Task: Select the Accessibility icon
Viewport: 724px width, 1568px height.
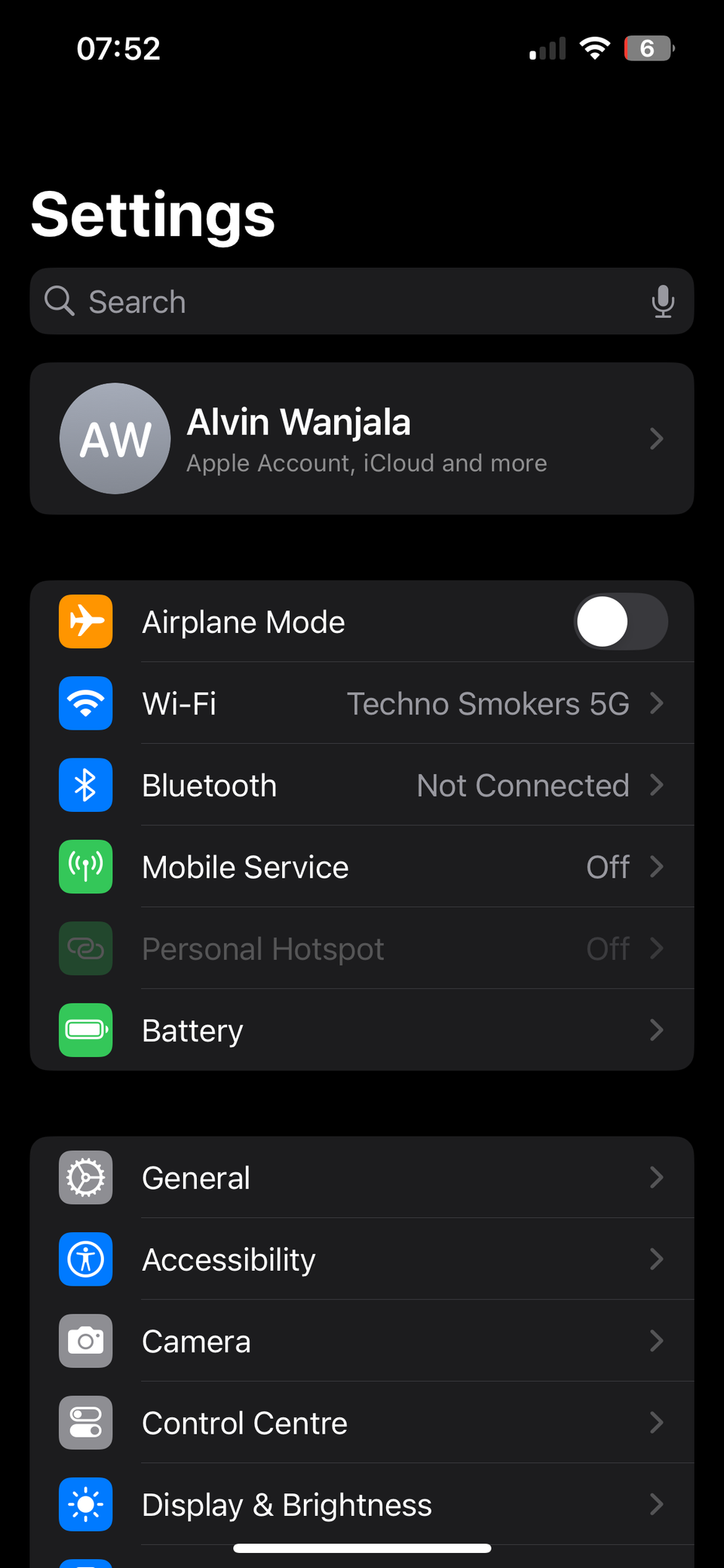Action: click(85, 1259)
